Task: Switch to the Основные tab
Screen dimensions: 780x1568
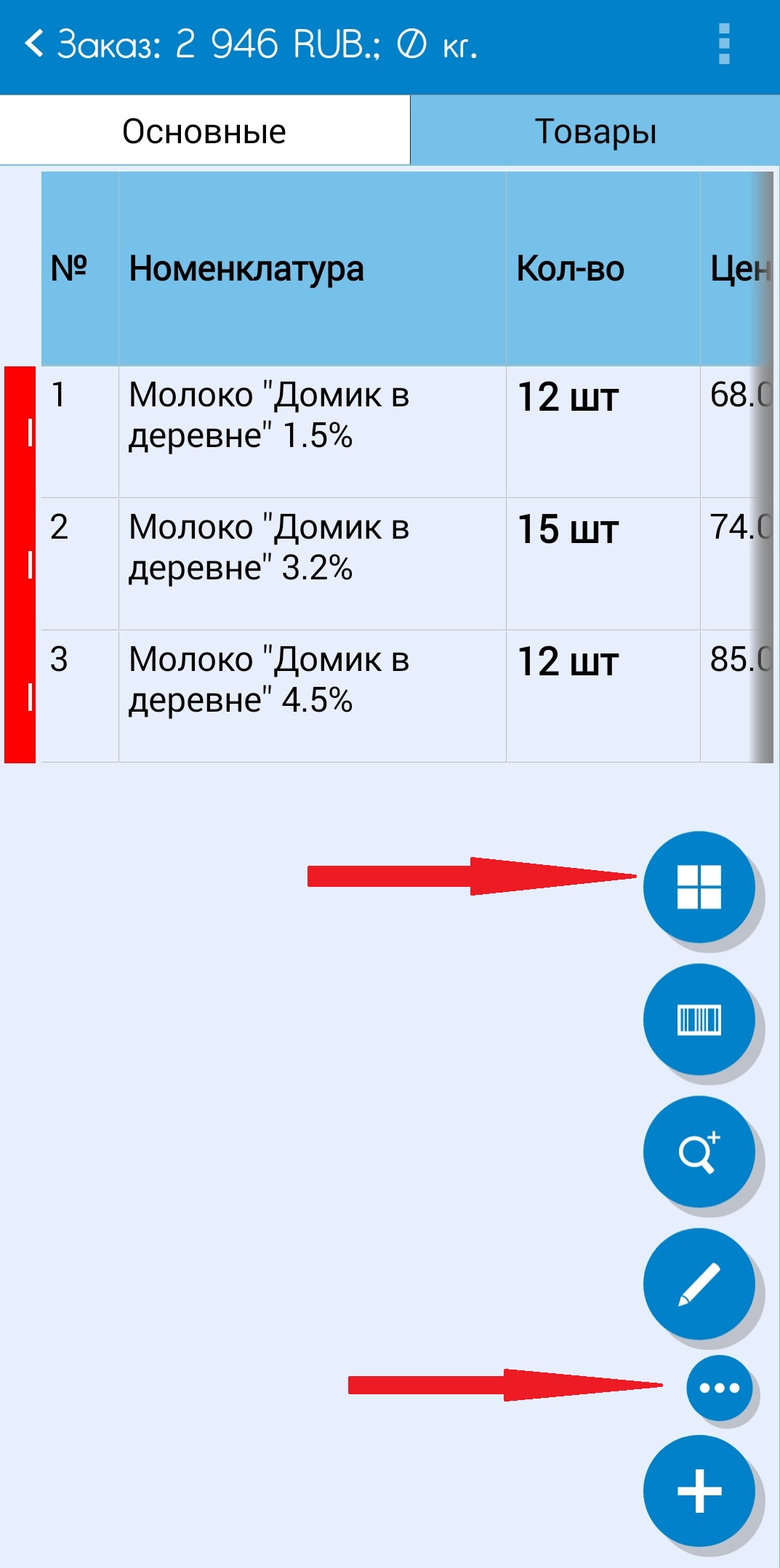Action: tap(204, 132)
